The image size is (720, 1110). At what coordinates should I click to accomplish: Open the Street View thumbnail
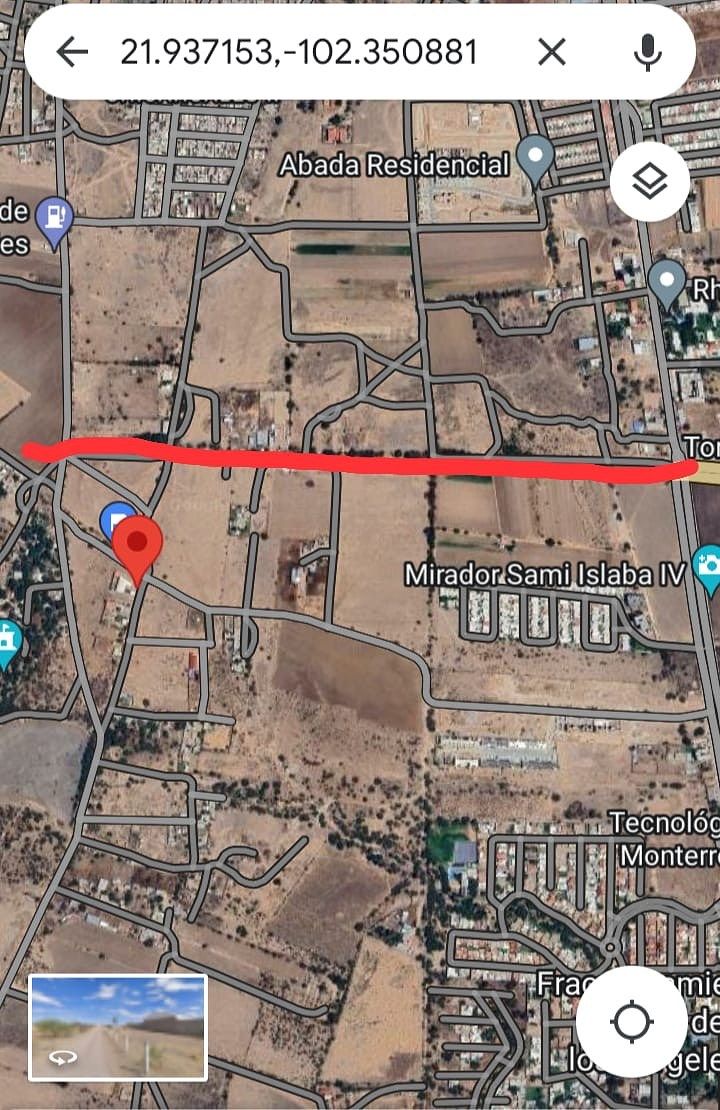tap(118, 1027)
